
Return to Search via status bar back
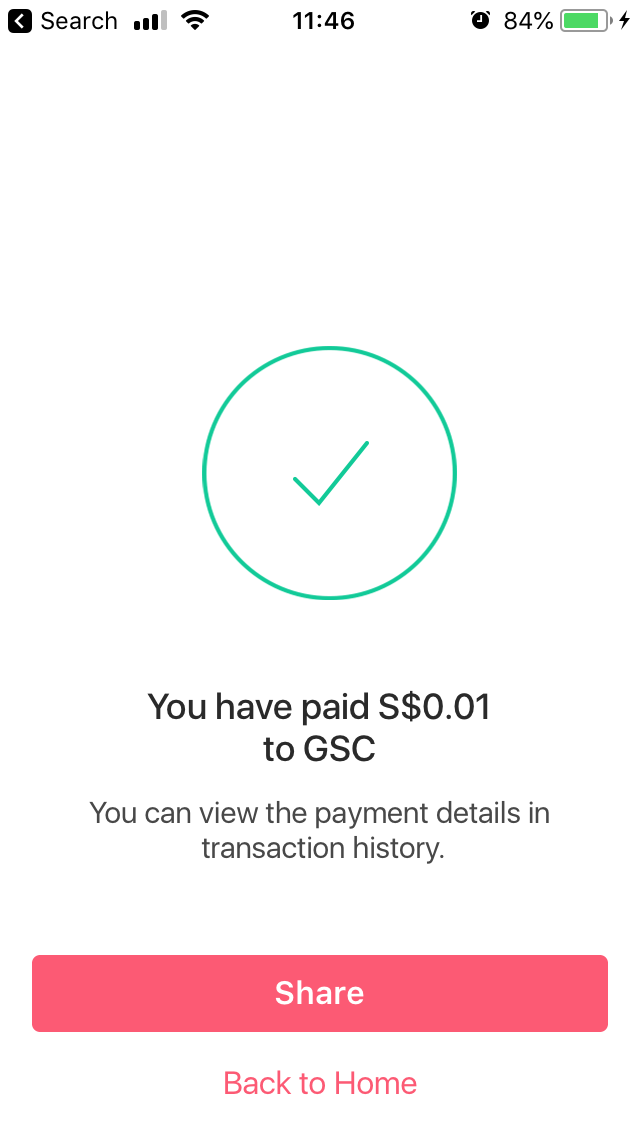pyautogui.click(x=62, y=21)
